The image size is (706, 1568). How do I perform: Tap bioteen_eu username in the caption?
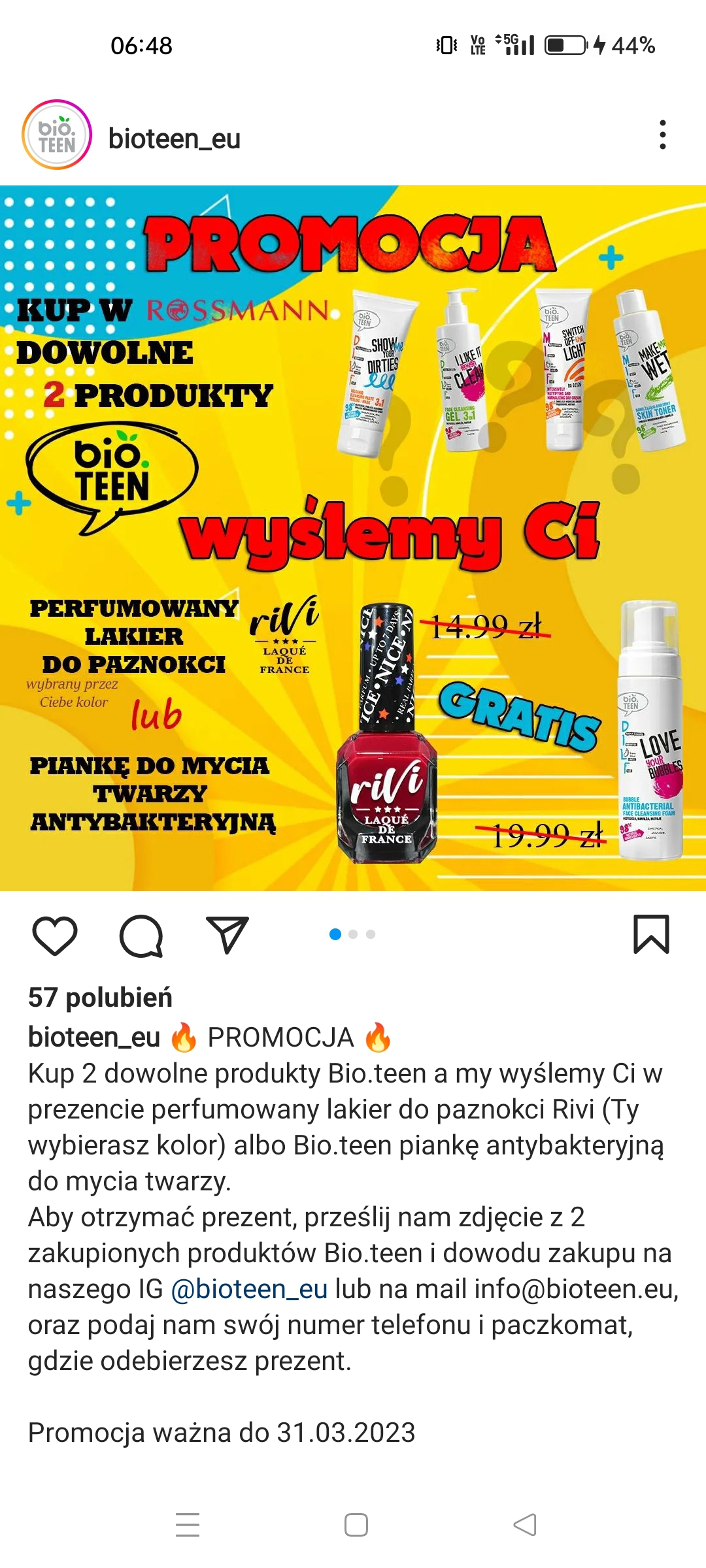click(x=94, y=1037)
